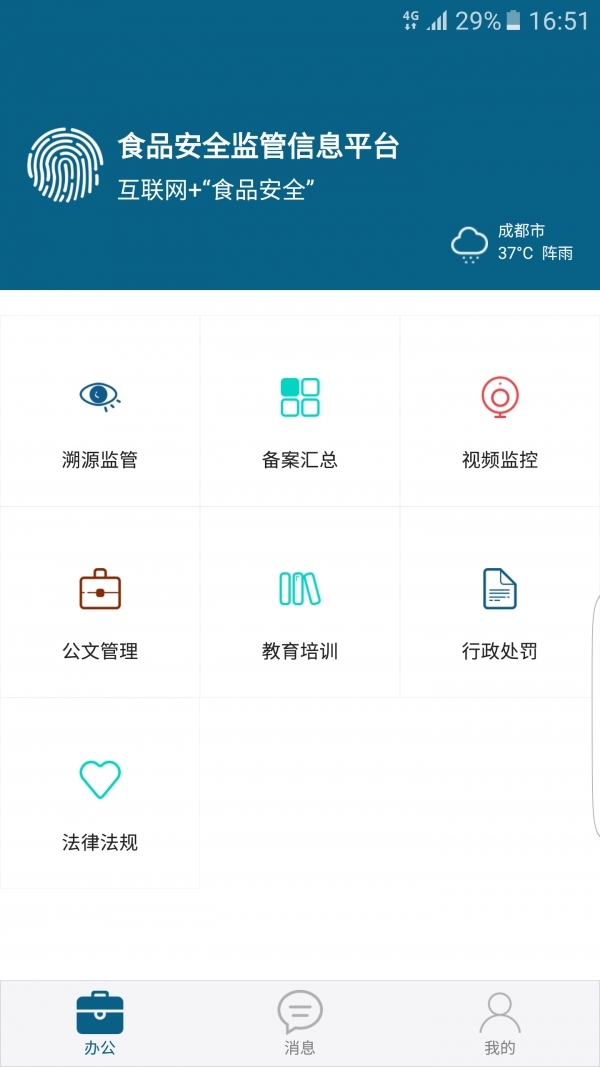The image size is (600, 1067).
Task: Switch to the 消息 tab
Action: coord(300,1023)
